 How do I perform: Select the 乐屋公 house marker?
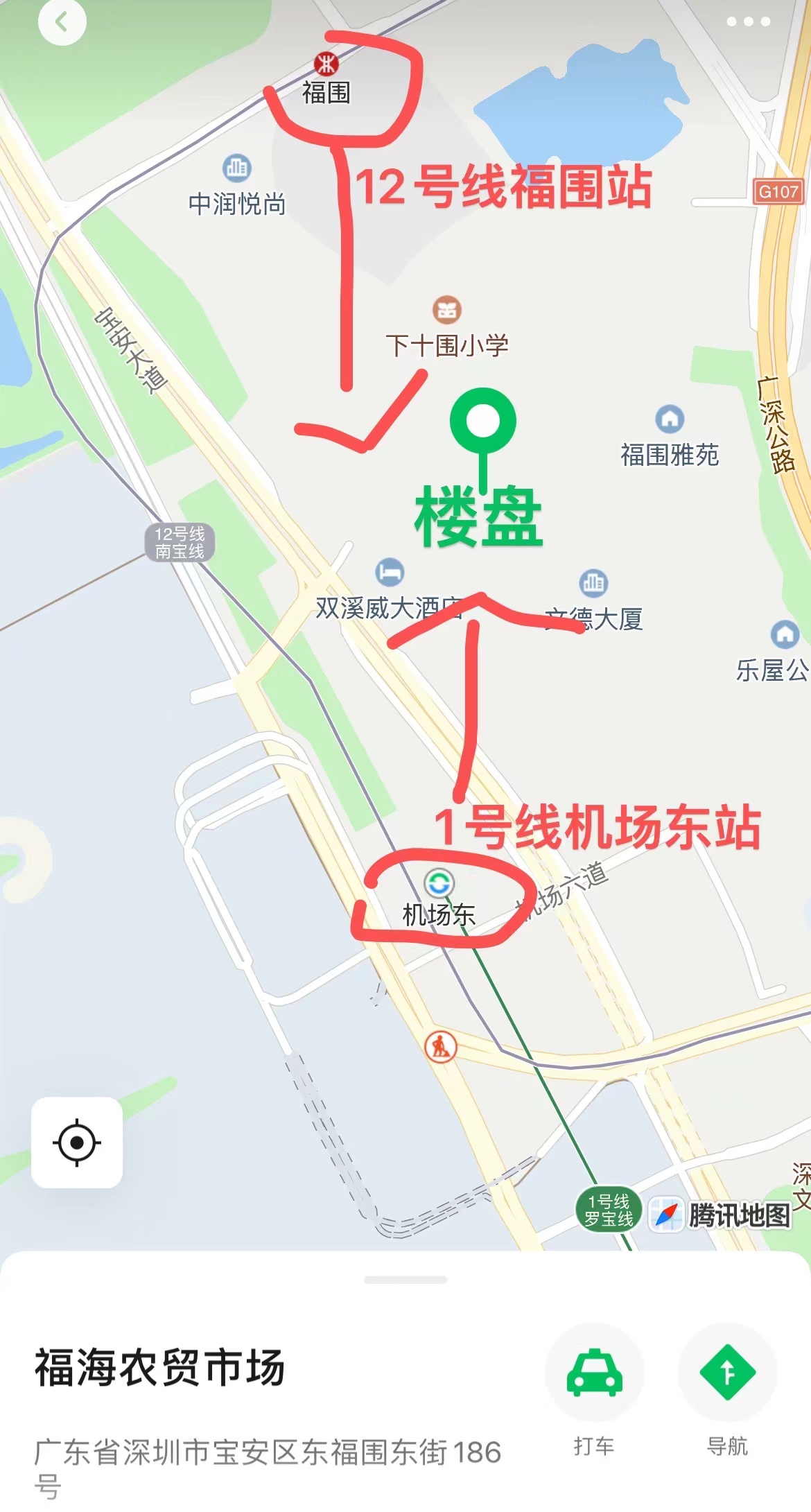785,634
